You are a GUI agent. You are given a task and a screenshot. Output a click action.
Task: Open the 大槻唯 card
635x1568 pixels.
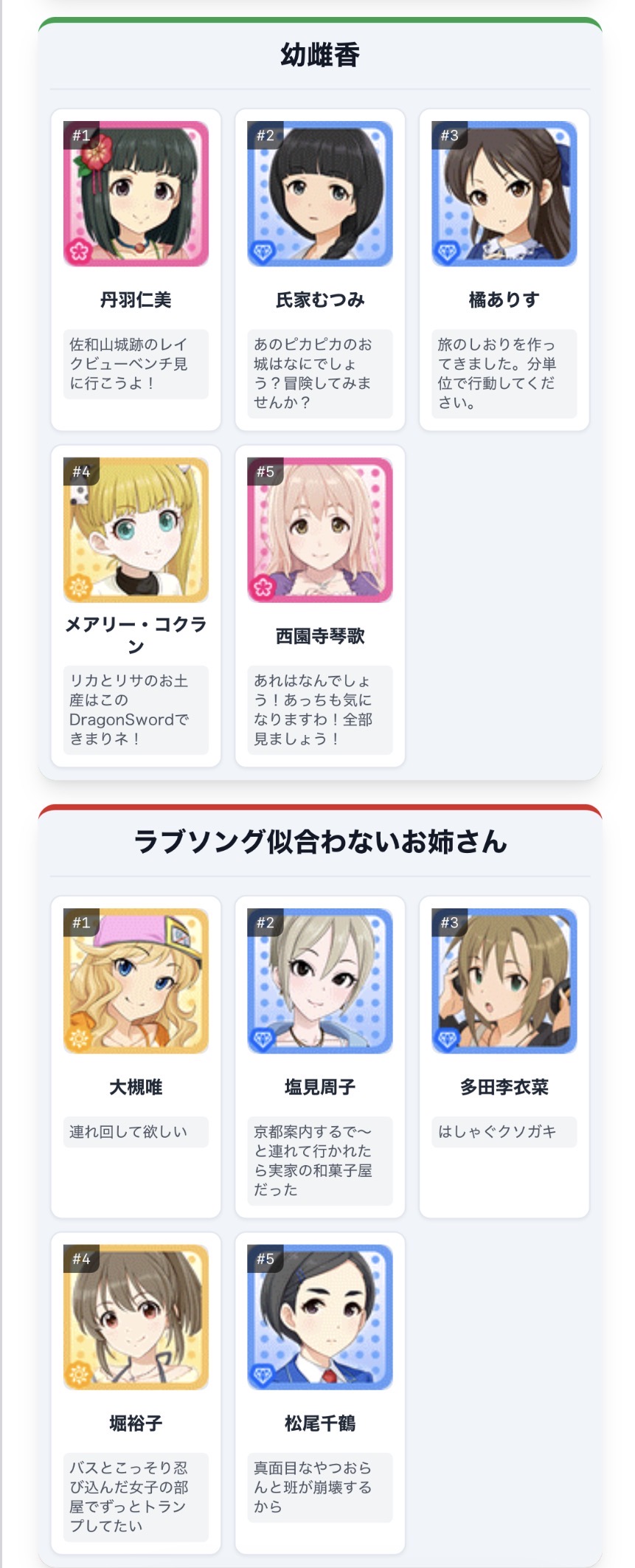point(136,1057)
